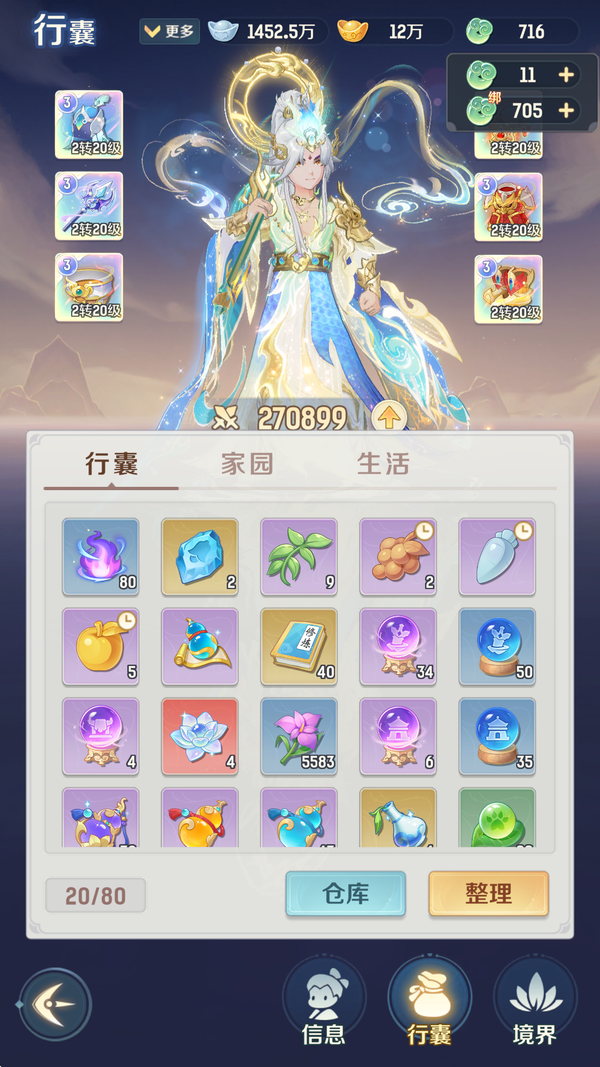Expand the 更多 currency dropdown
This screenshot has height=1067, width=600.
(169, 31)
